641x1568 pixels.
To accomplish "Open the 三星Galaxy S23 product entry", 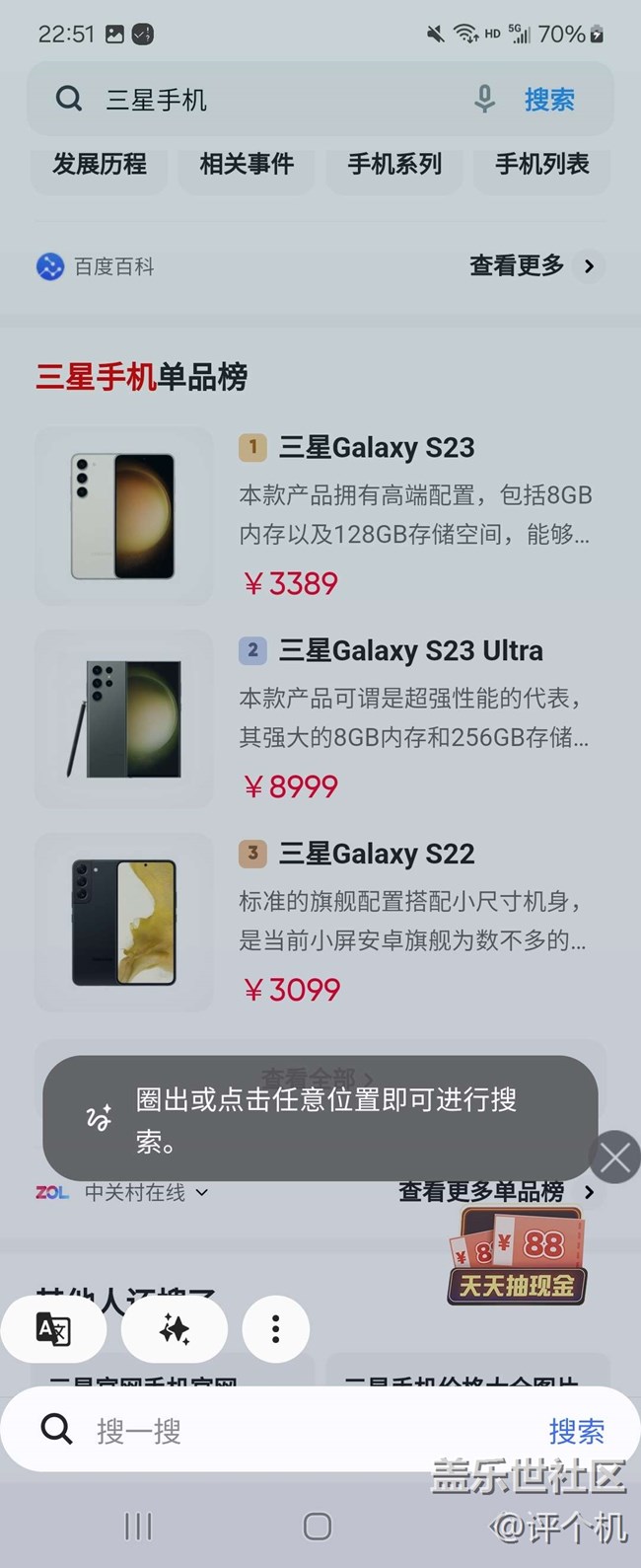I will [377, 448].
